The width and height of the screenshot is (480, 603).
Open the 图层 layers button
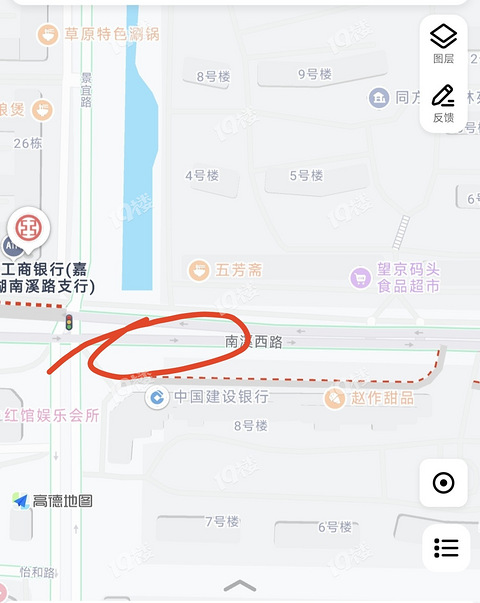coord(443,44)
